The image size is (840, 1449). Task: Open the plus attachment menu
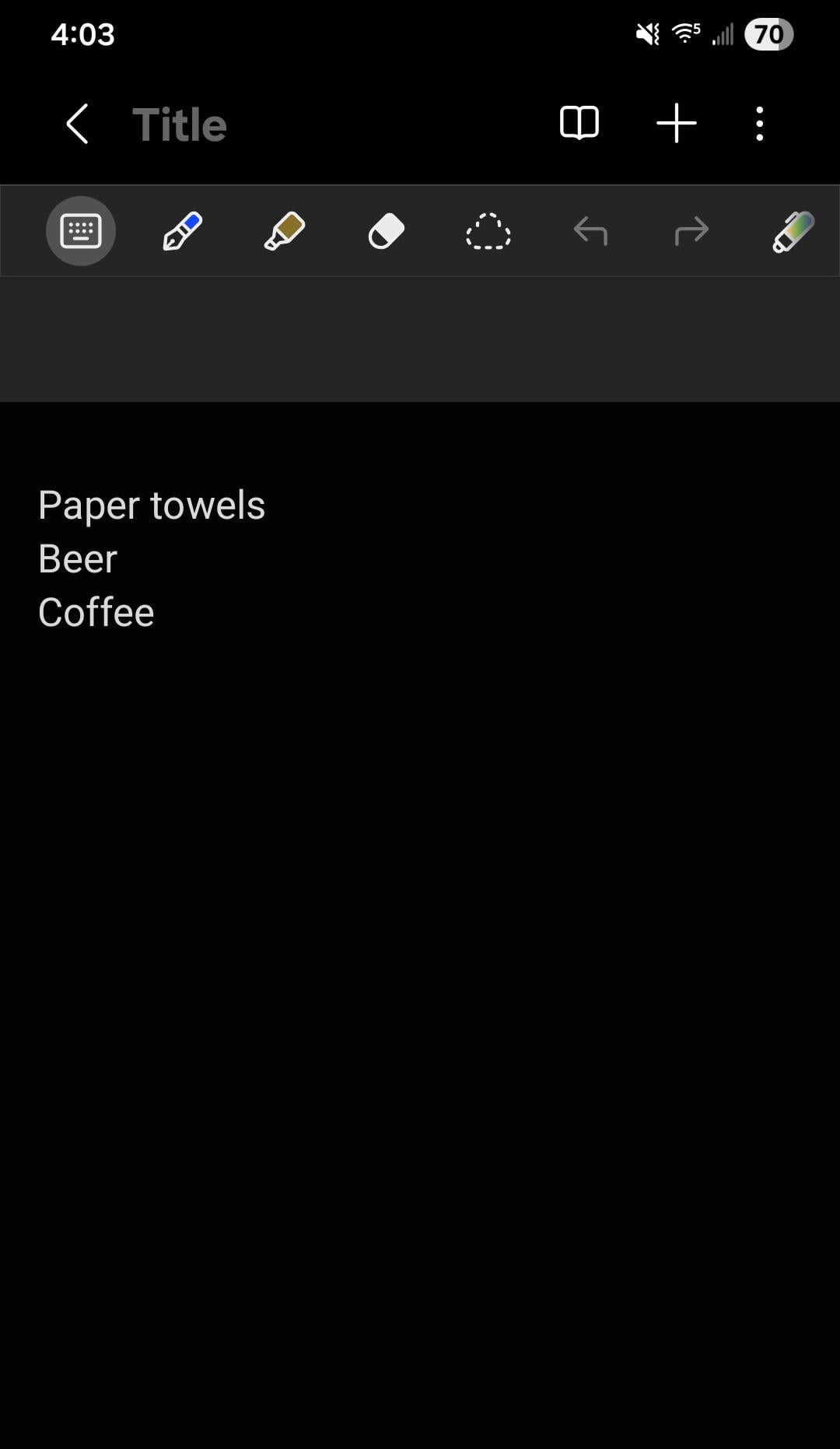pos(676,124)
